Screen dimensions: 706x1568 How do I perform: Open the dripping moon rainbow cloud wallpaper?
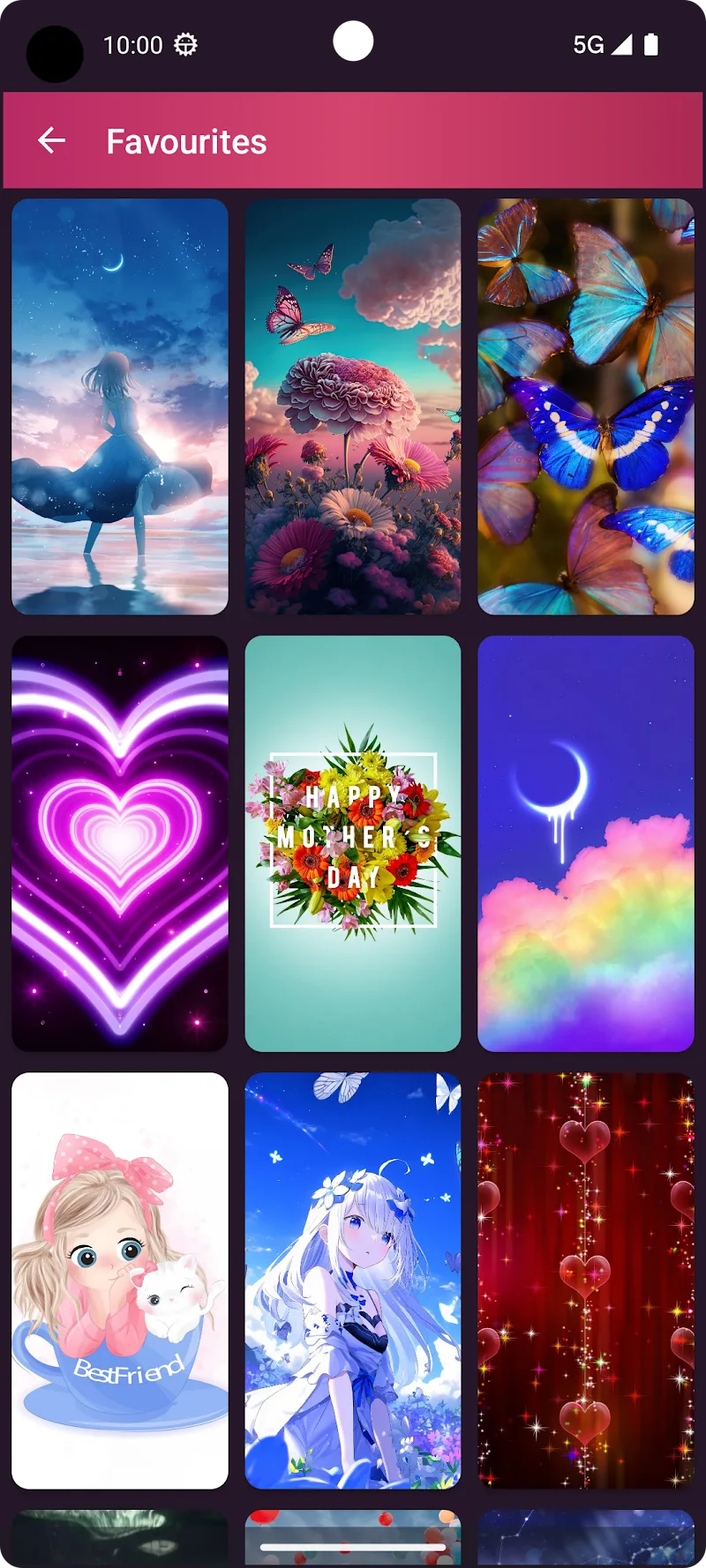point(586,843)
